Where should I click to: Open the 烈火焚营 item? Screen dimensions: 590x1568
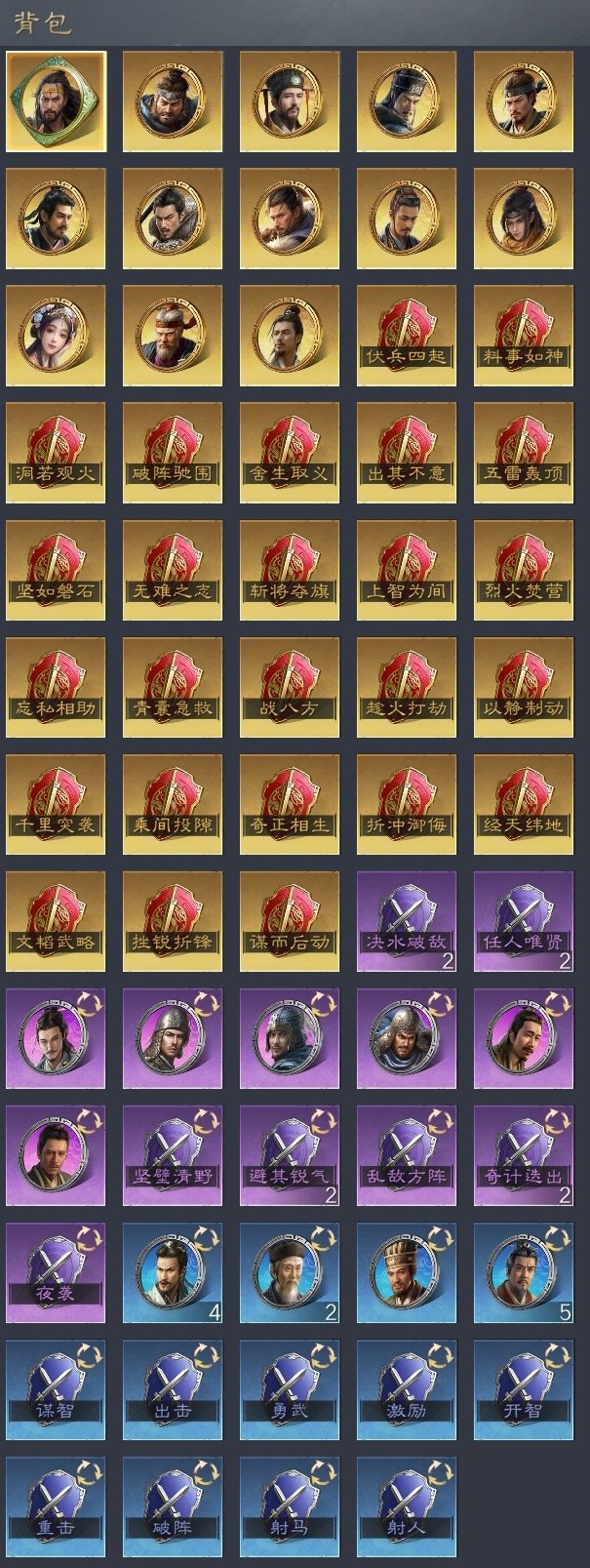pyautogui.click(x=523, y=569)
